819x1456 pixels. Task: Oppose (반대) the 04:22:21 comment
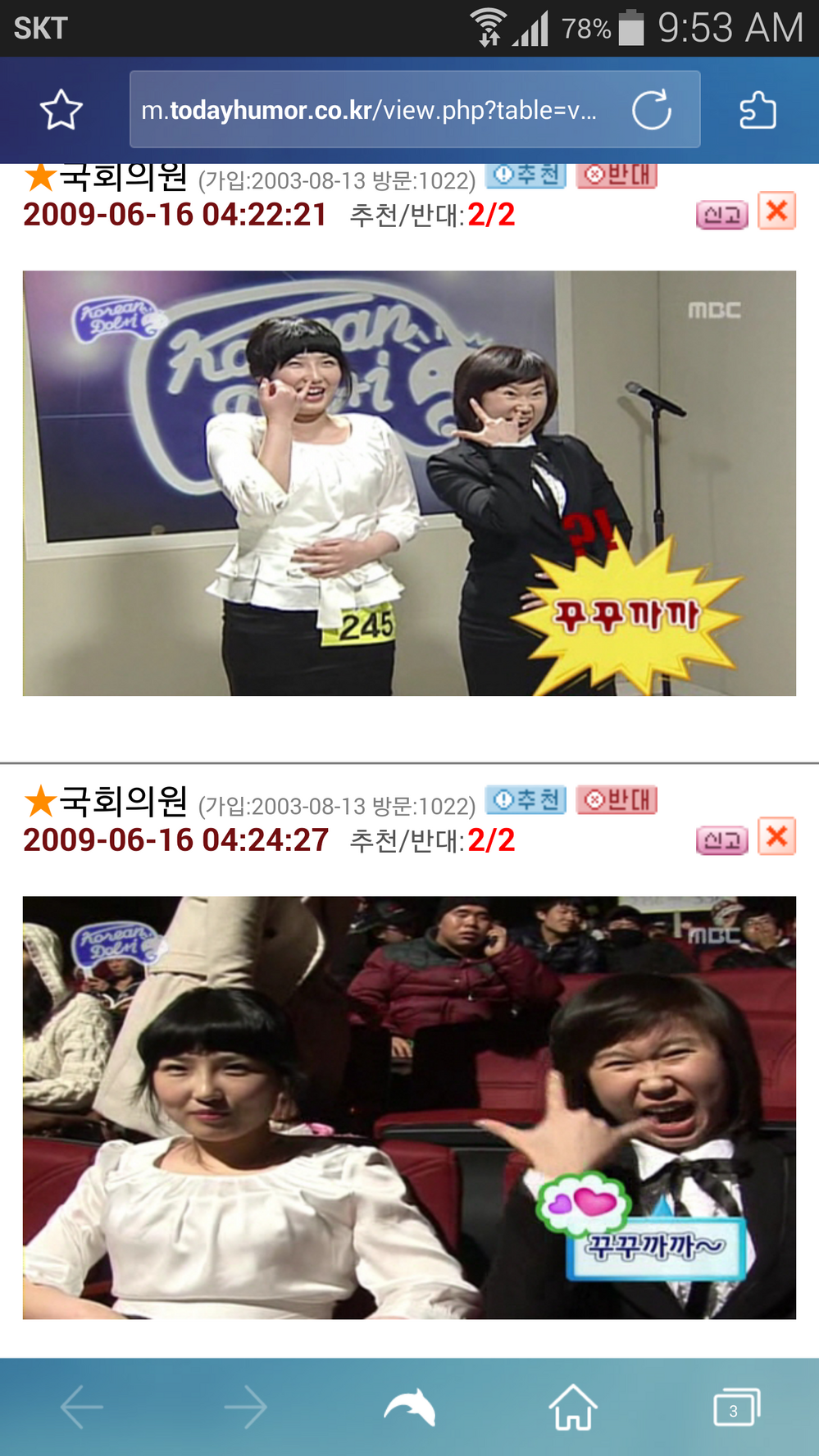tap(617, 175)
